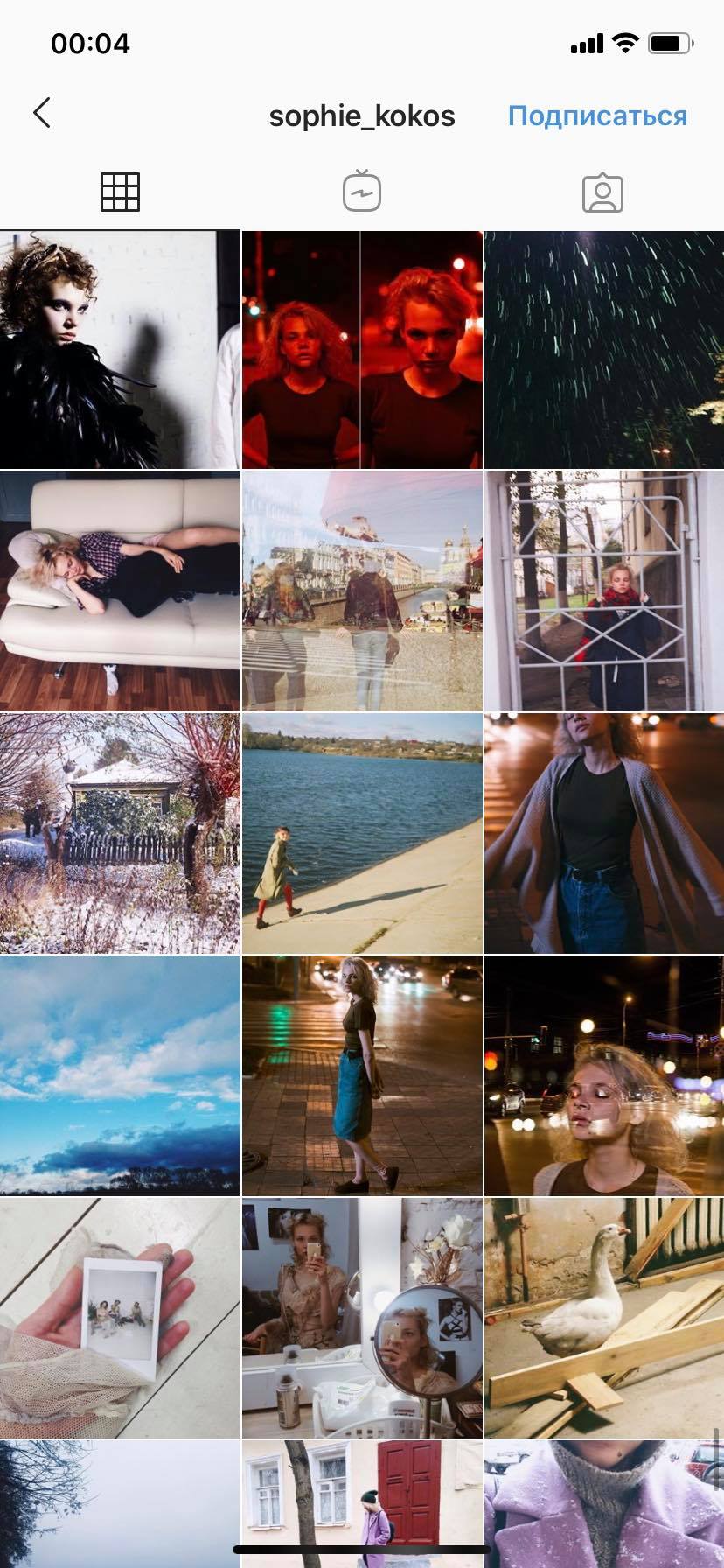The height and width of the screenshot is (1568, 724).
Task: Open the hand holding a polaroid photo
Action: pos(120,1318)
